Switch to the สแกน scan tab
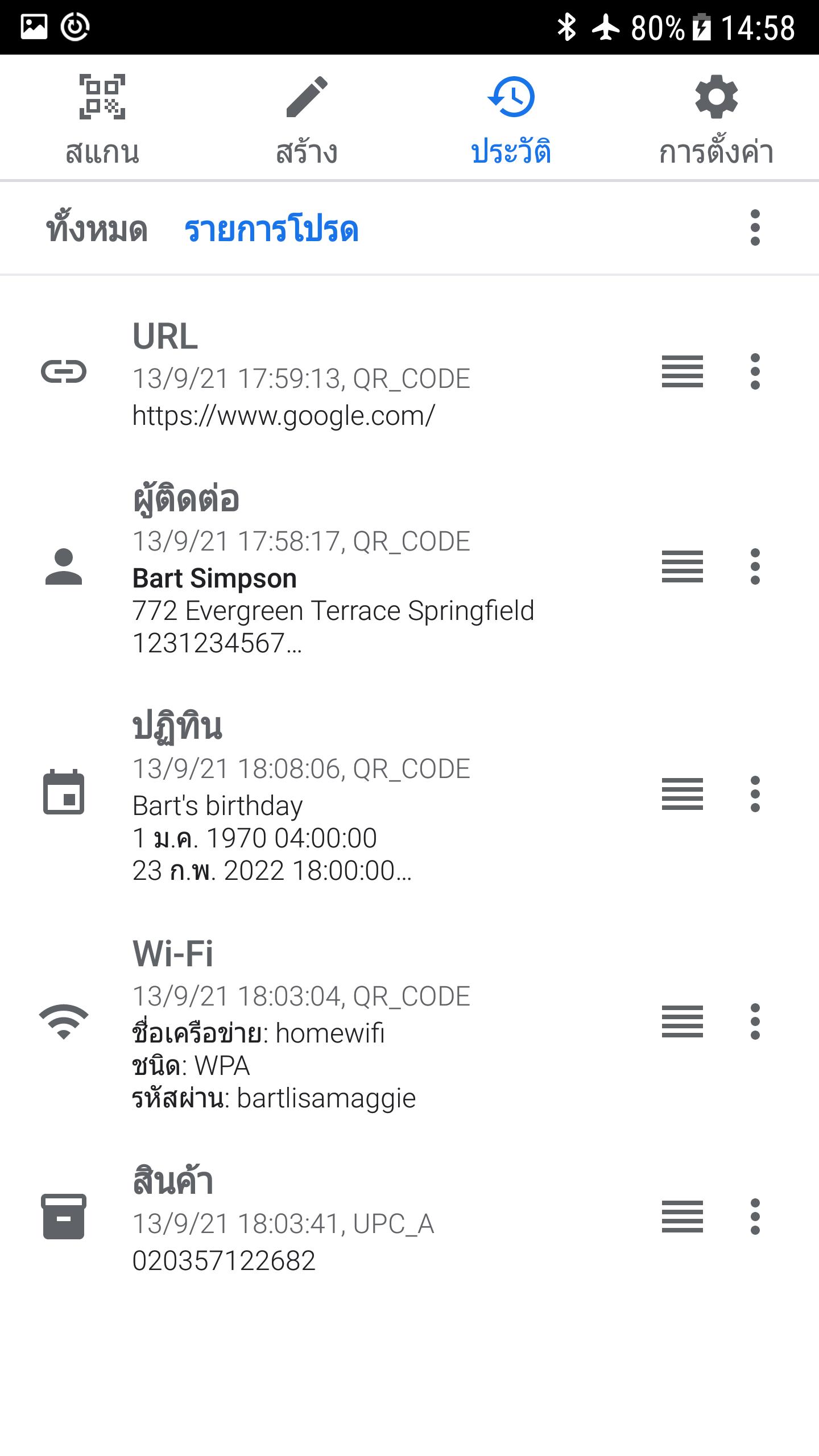The image size is (819, 1456). pos(102,118)
